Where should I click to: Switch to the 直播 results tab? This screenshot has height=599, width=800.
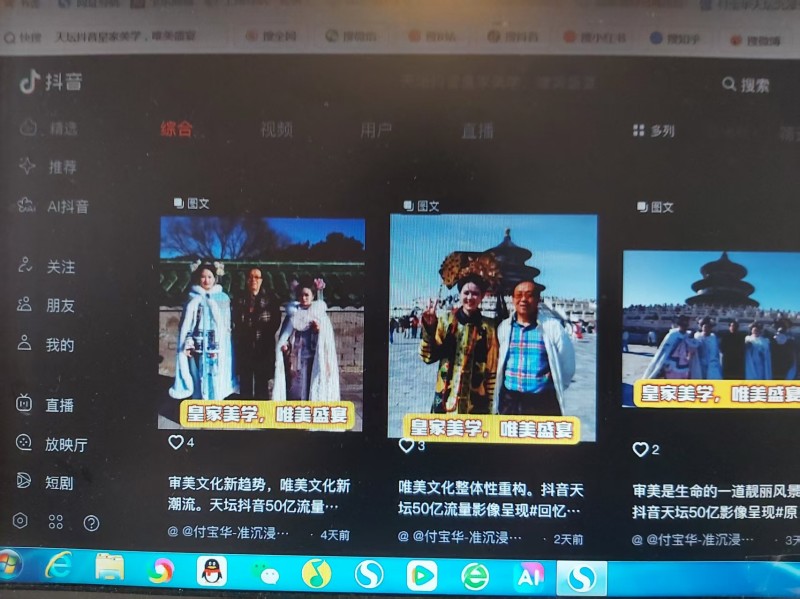[477, 131]
